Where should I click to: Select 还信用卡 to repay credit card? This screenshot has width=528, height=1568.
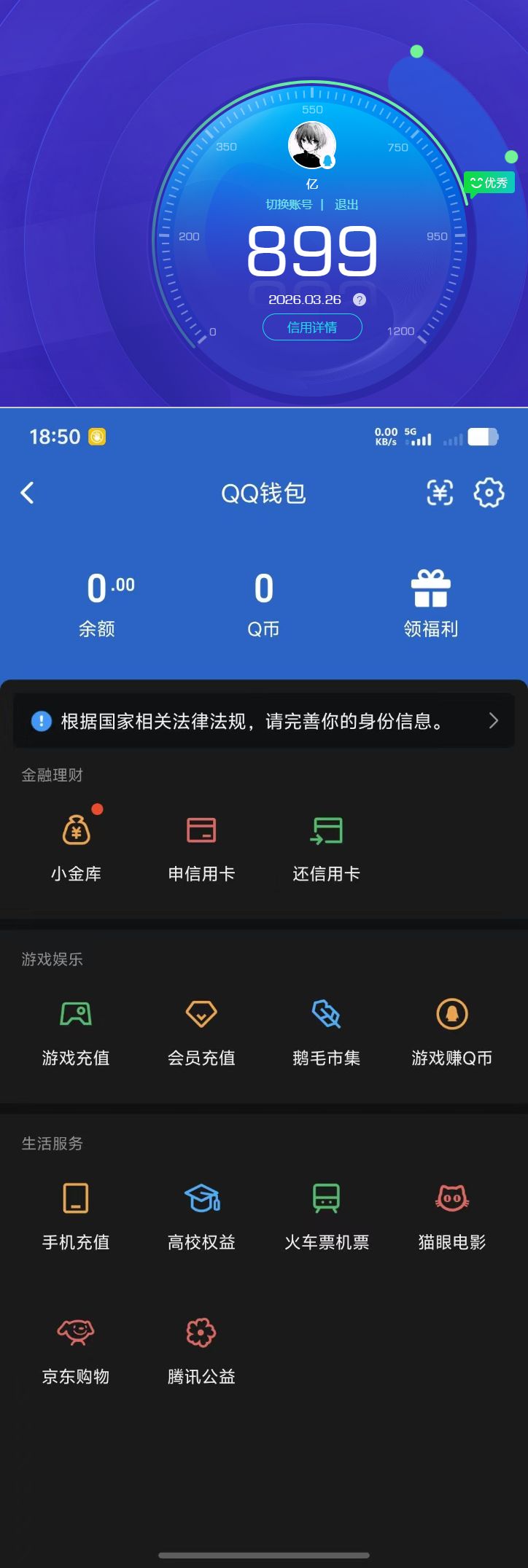(326, 846)
